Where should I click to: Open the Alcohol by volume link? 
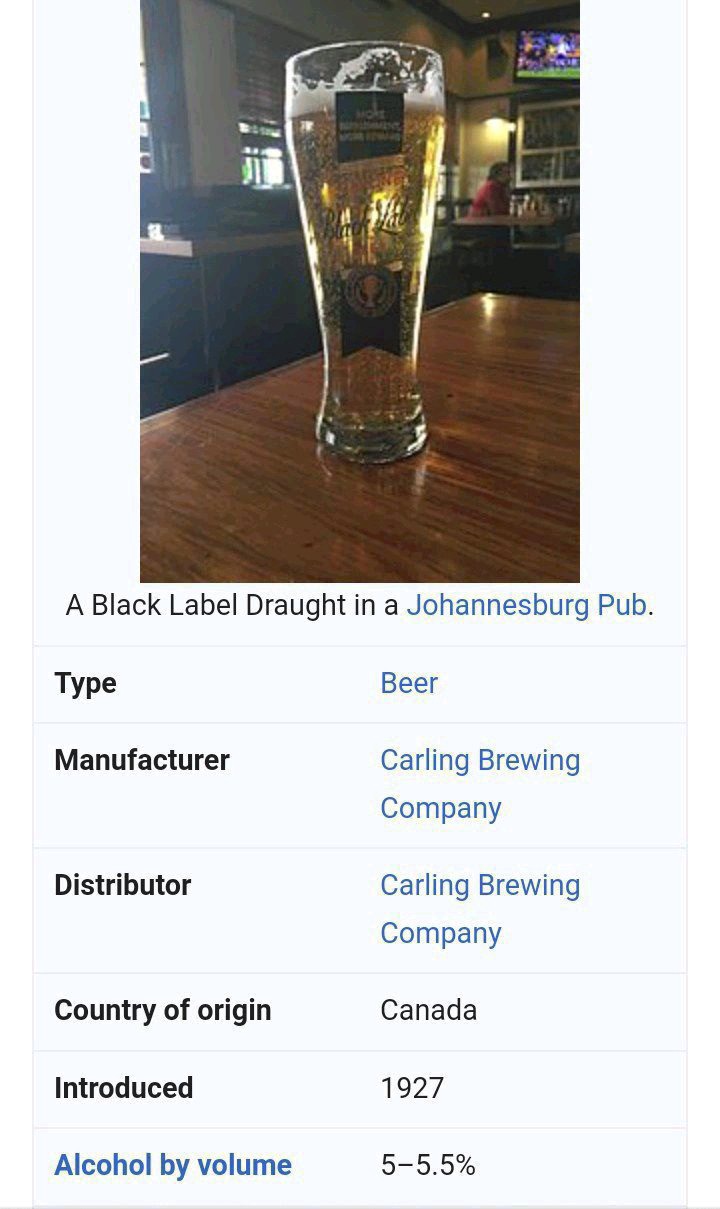click(173, 1165)
